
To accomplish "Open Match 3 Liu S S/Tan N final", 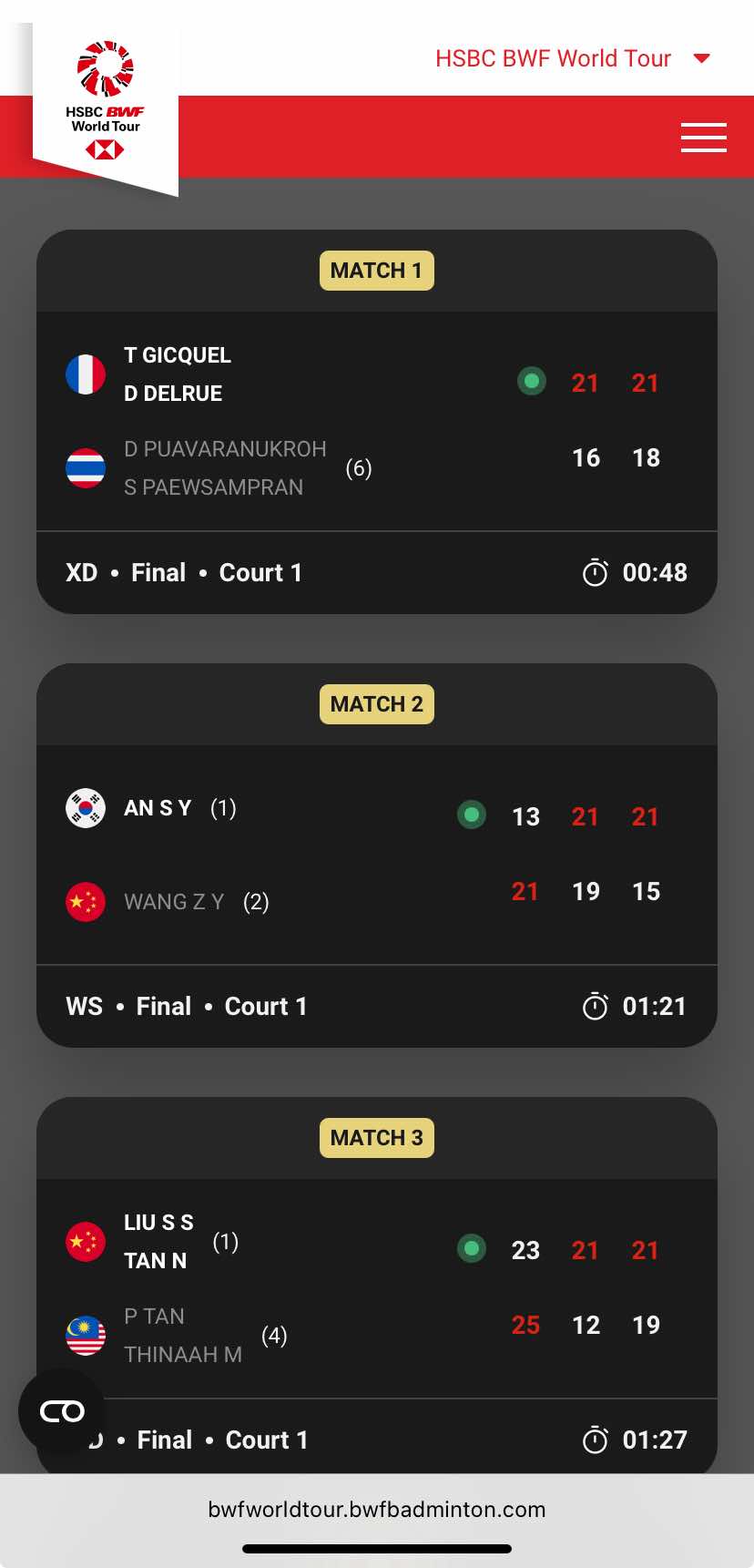I will coord(377,1285).
